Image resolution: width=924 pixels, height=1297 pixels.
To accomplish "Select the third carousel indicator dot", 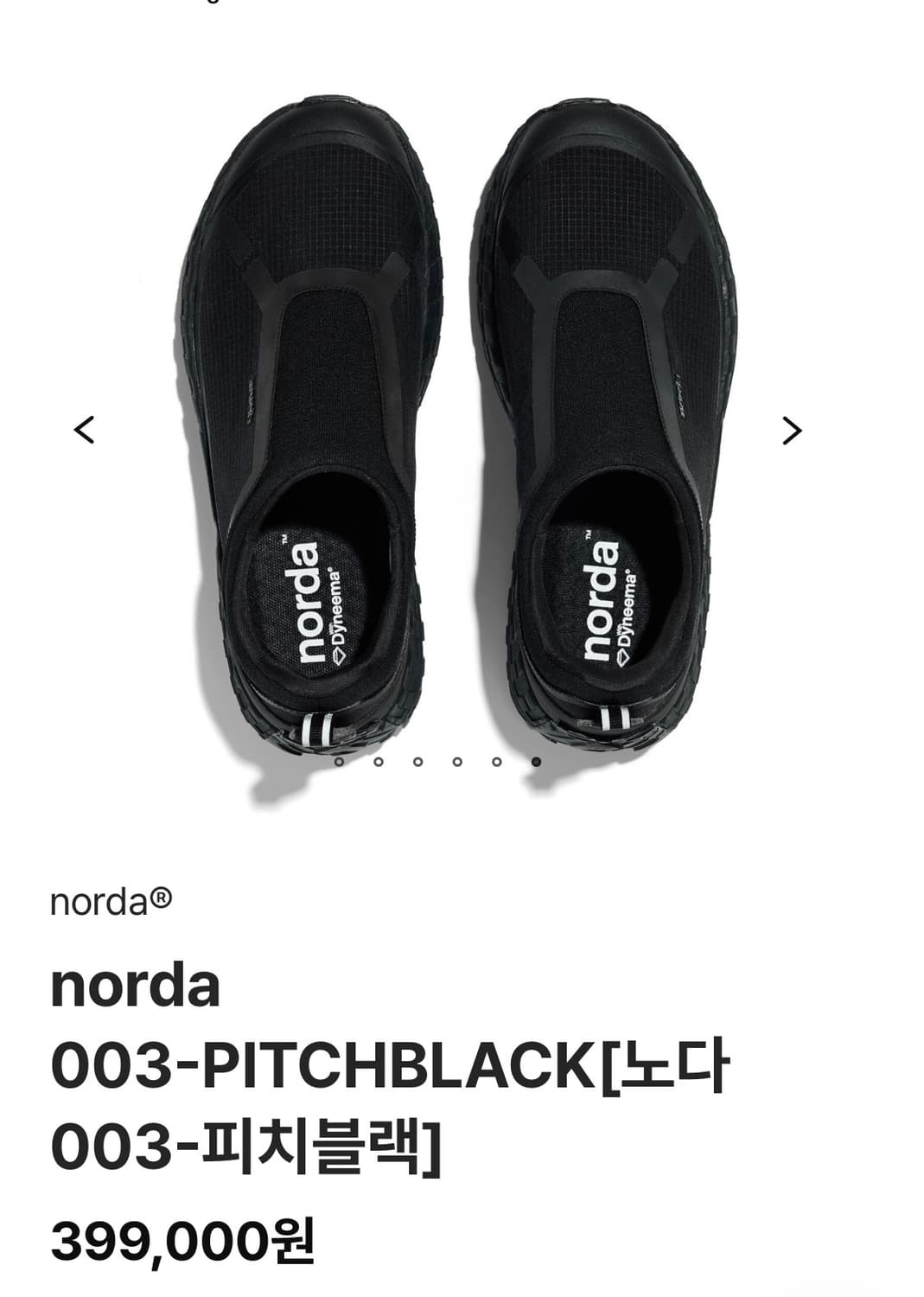I will pos(419,762).
